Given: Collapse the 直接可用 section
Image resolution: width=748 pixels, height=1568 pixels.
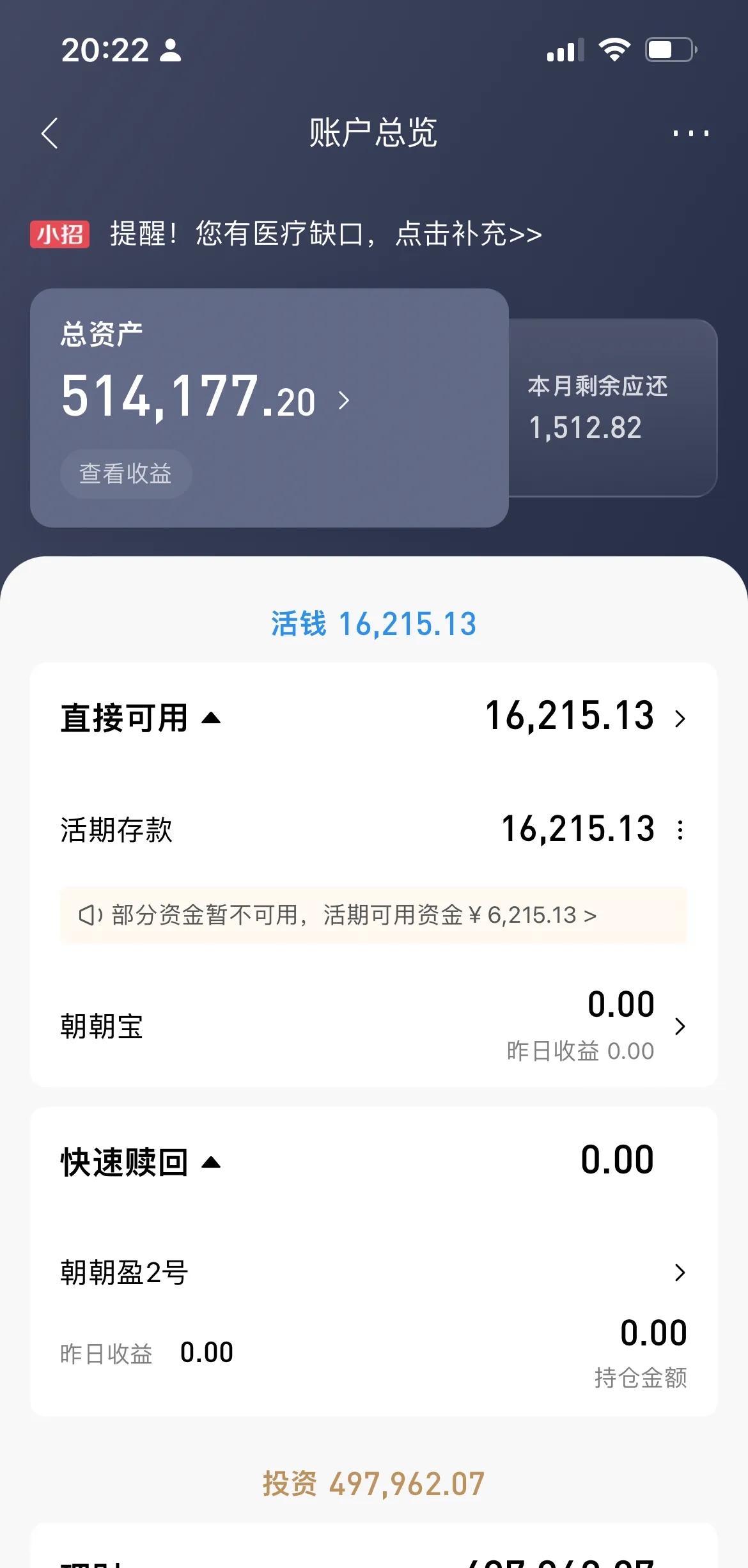Looking at the screenshot, I should [x=211, y=718].
